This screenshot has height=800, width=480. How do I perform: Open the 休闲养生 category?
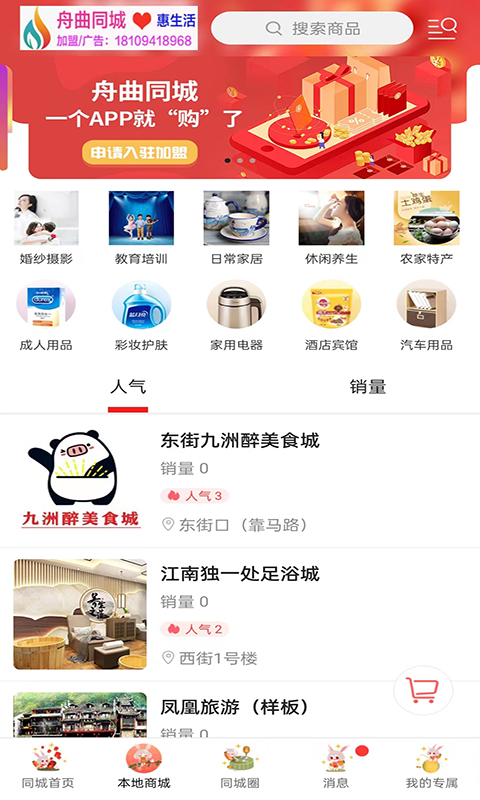coord(332,228)
